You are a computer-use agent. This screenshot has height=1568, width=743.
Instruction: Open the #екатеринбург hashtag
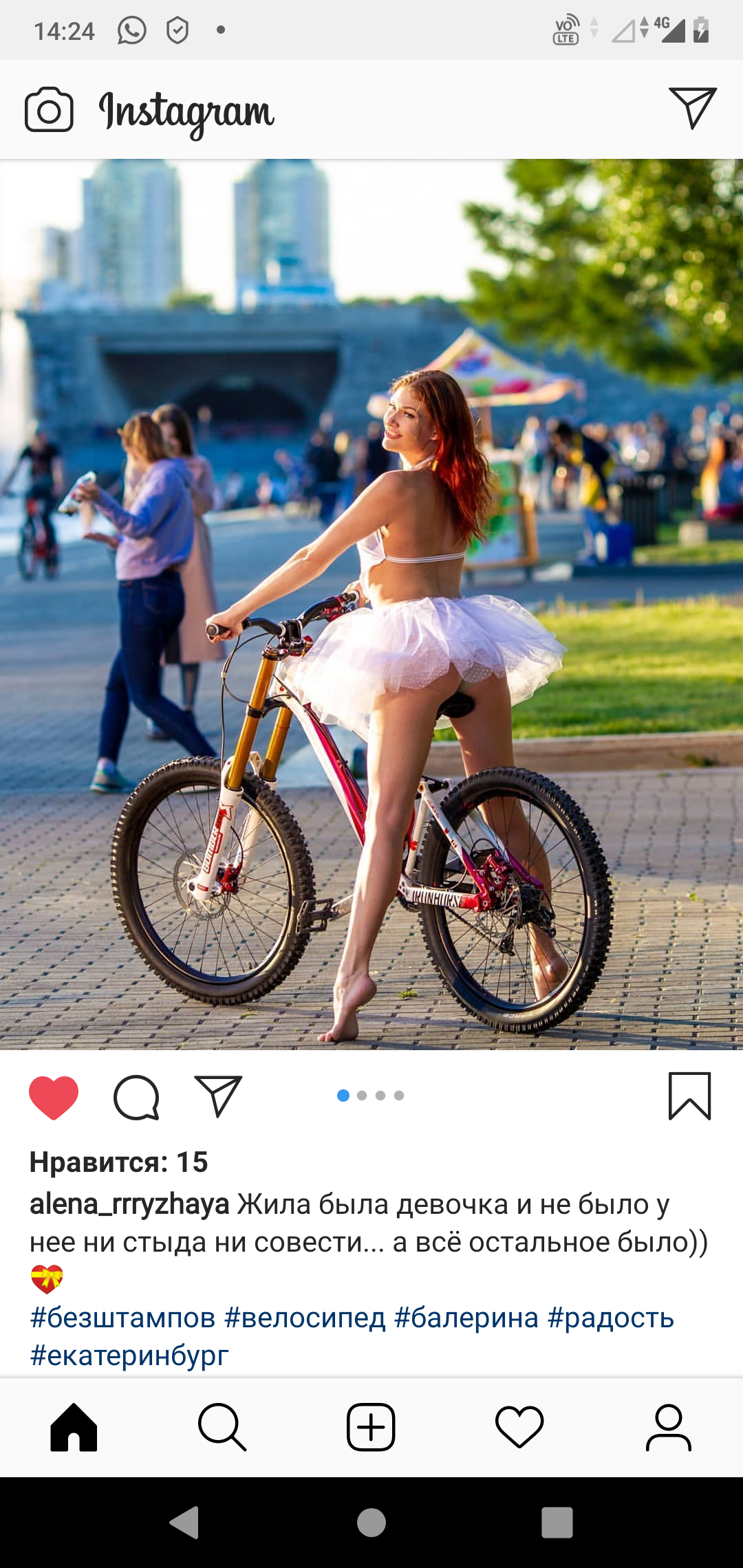tap(129, 1355)
